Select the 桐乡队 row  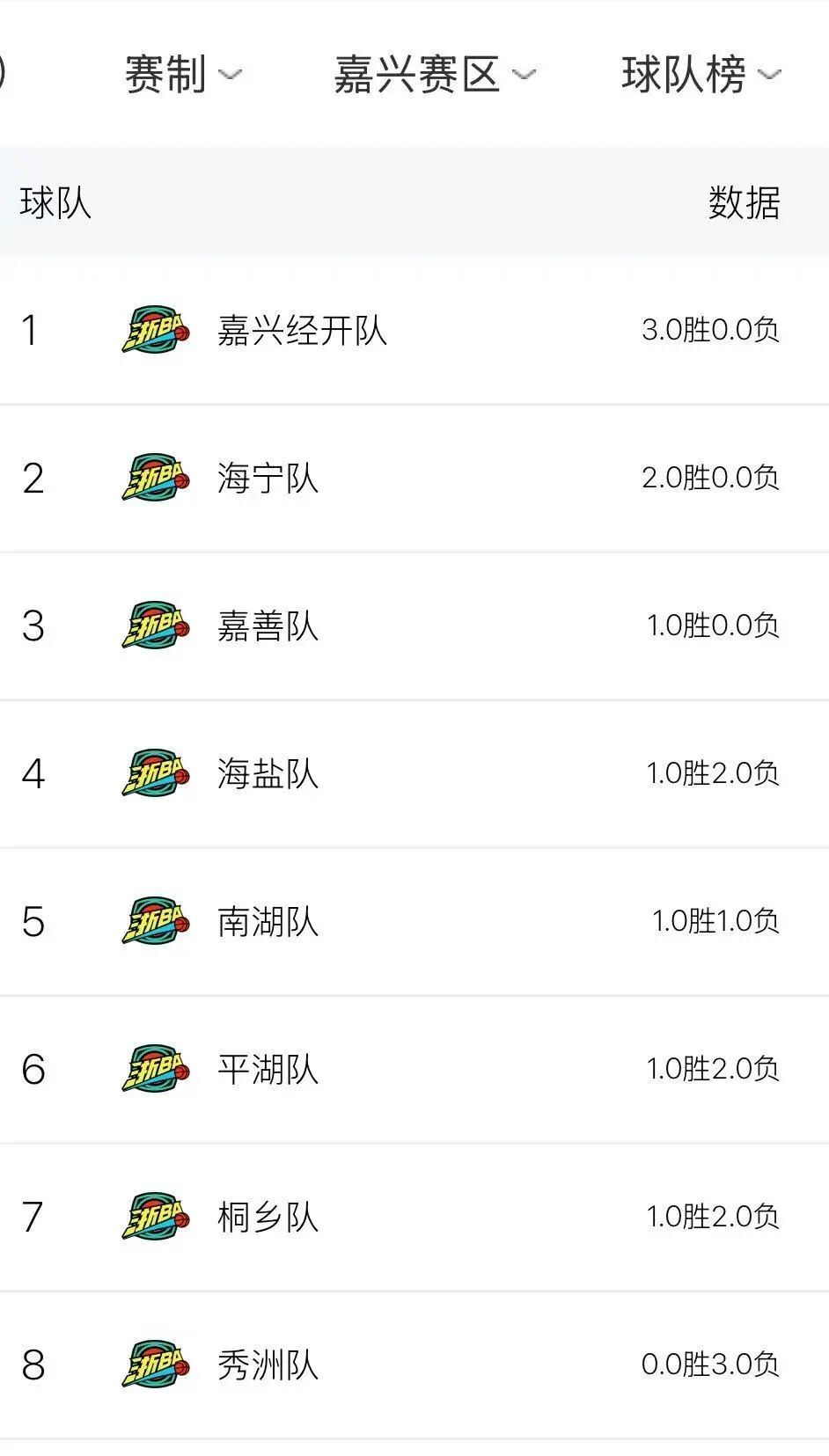414,1218
